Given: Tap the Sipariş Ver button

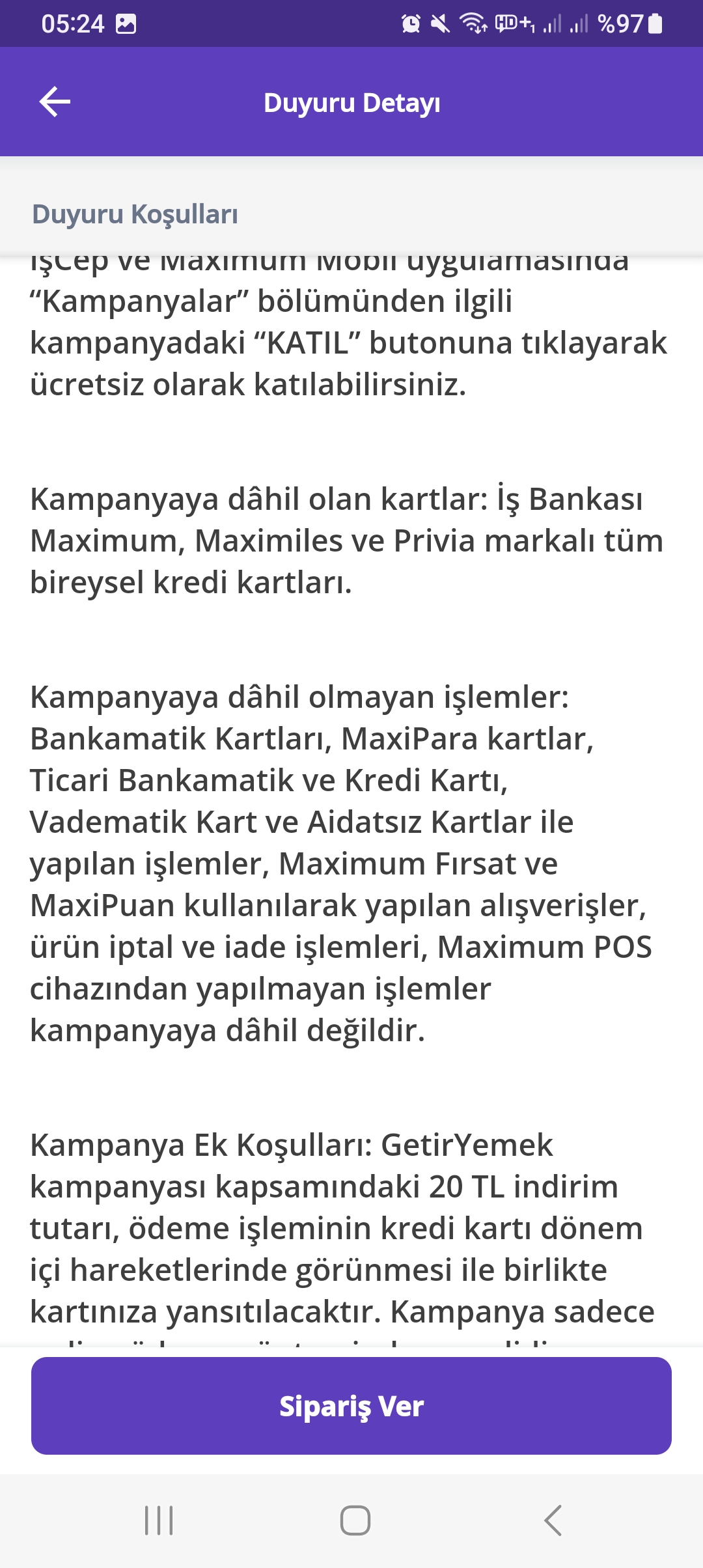Looking at the screenshot, I should click(351, 1406).
